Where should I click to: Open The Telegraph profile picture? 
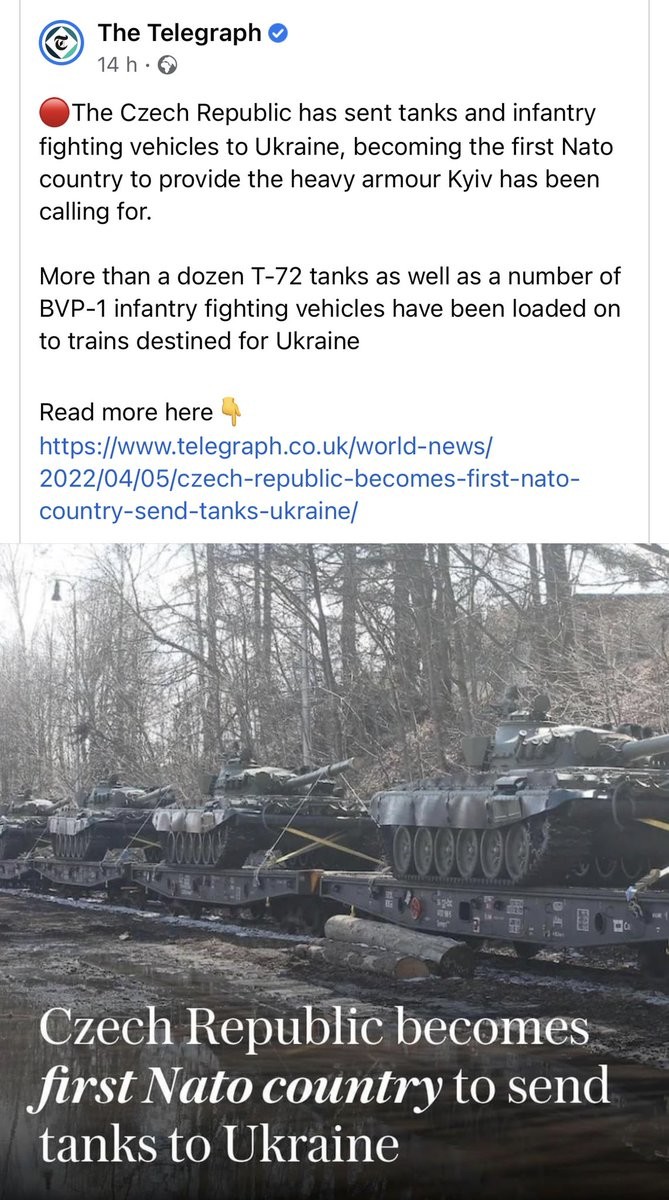61,47
